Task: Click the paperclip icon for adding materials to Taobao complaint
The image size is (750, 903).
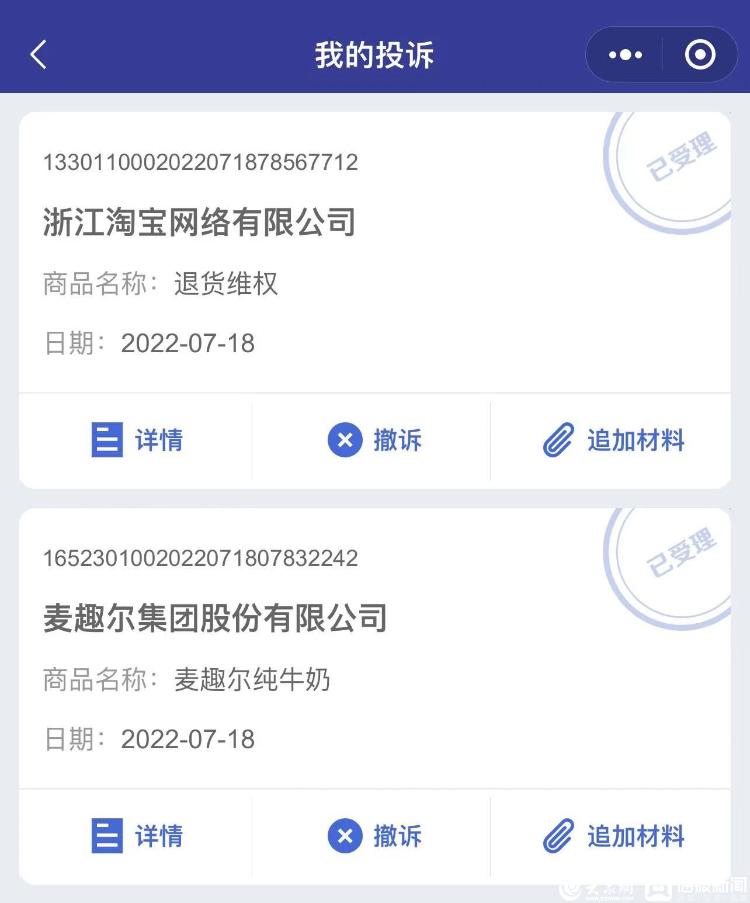Action: (556, 440)
